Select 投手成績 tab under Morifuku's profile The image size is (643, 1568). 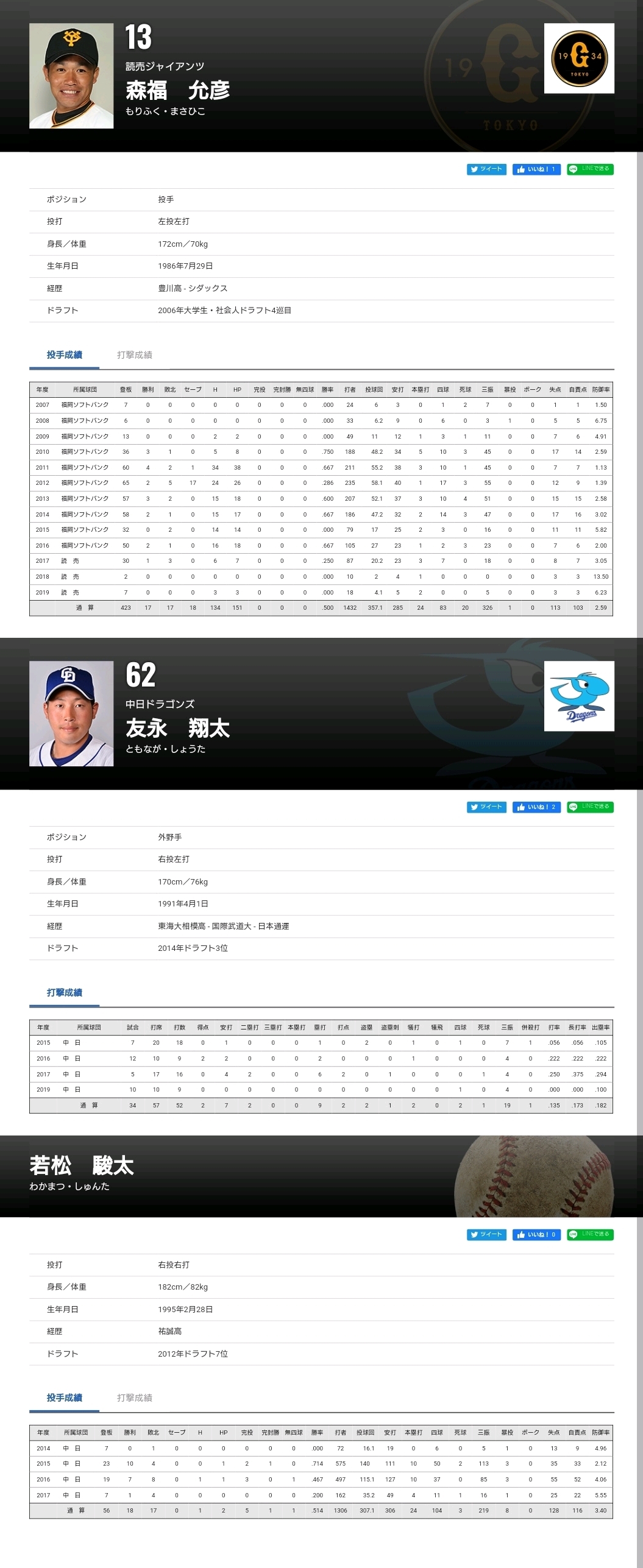tap(64, 355)
